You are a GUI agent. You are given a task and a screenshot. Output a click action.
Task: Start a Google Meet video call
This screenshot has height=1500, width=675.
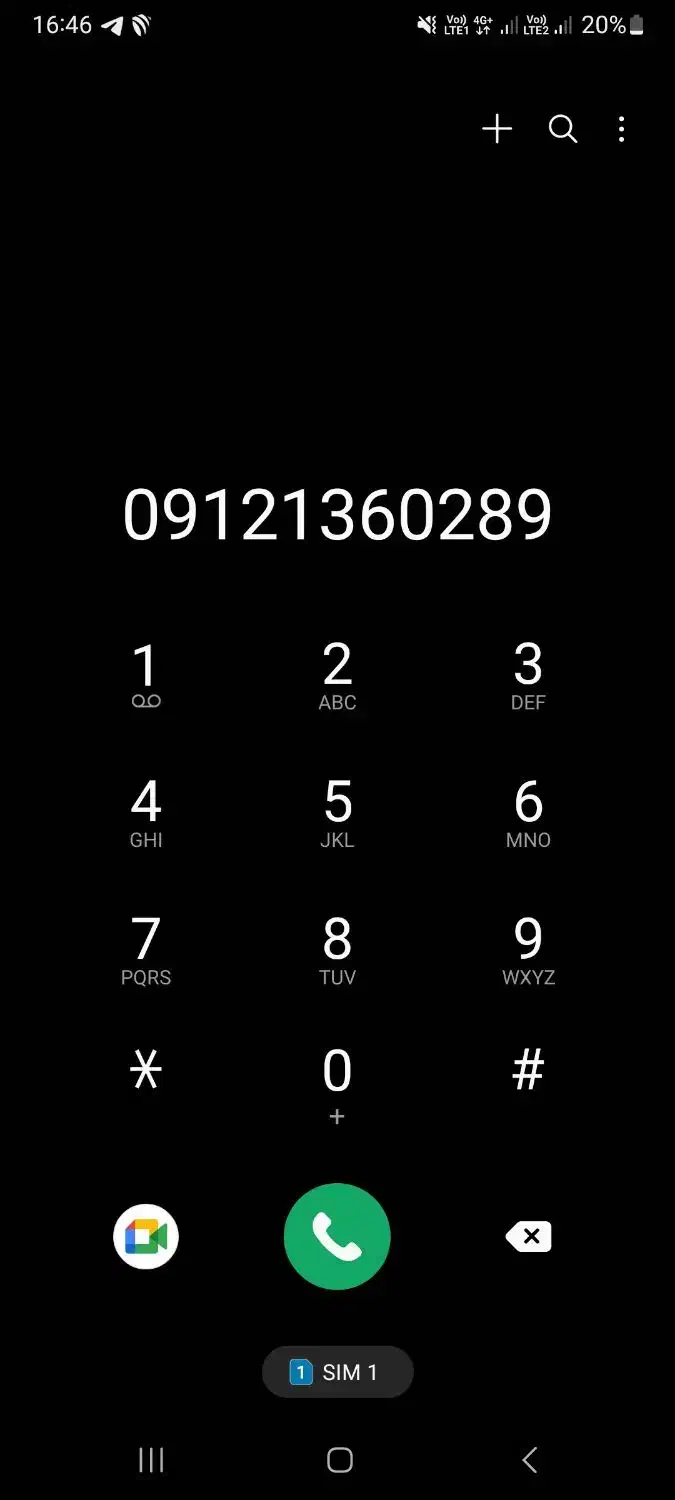coord(146,1237)
